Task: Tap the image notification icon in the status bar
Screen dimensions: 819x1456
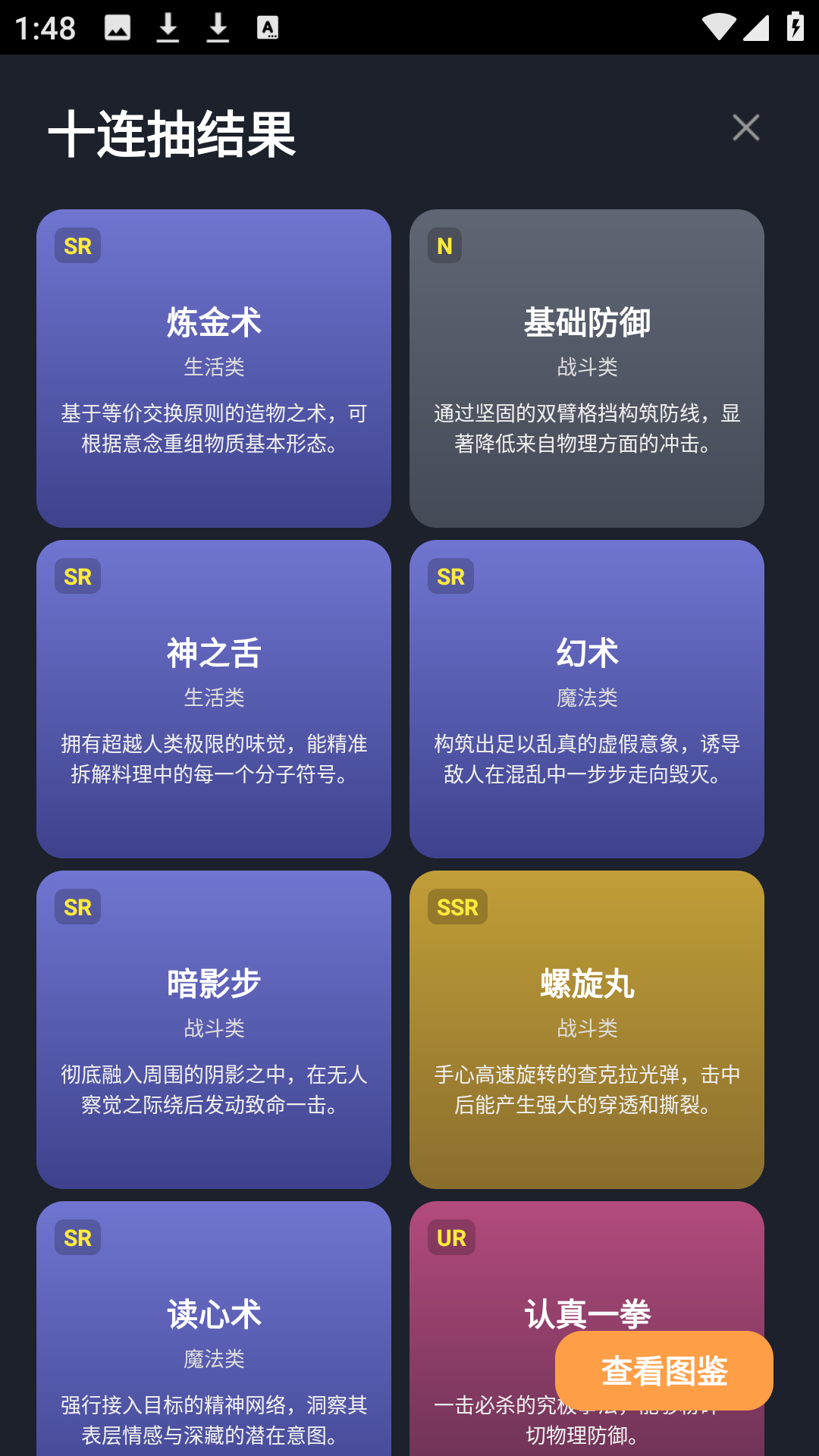Action: pyautogui.click(x=118, y=27)
